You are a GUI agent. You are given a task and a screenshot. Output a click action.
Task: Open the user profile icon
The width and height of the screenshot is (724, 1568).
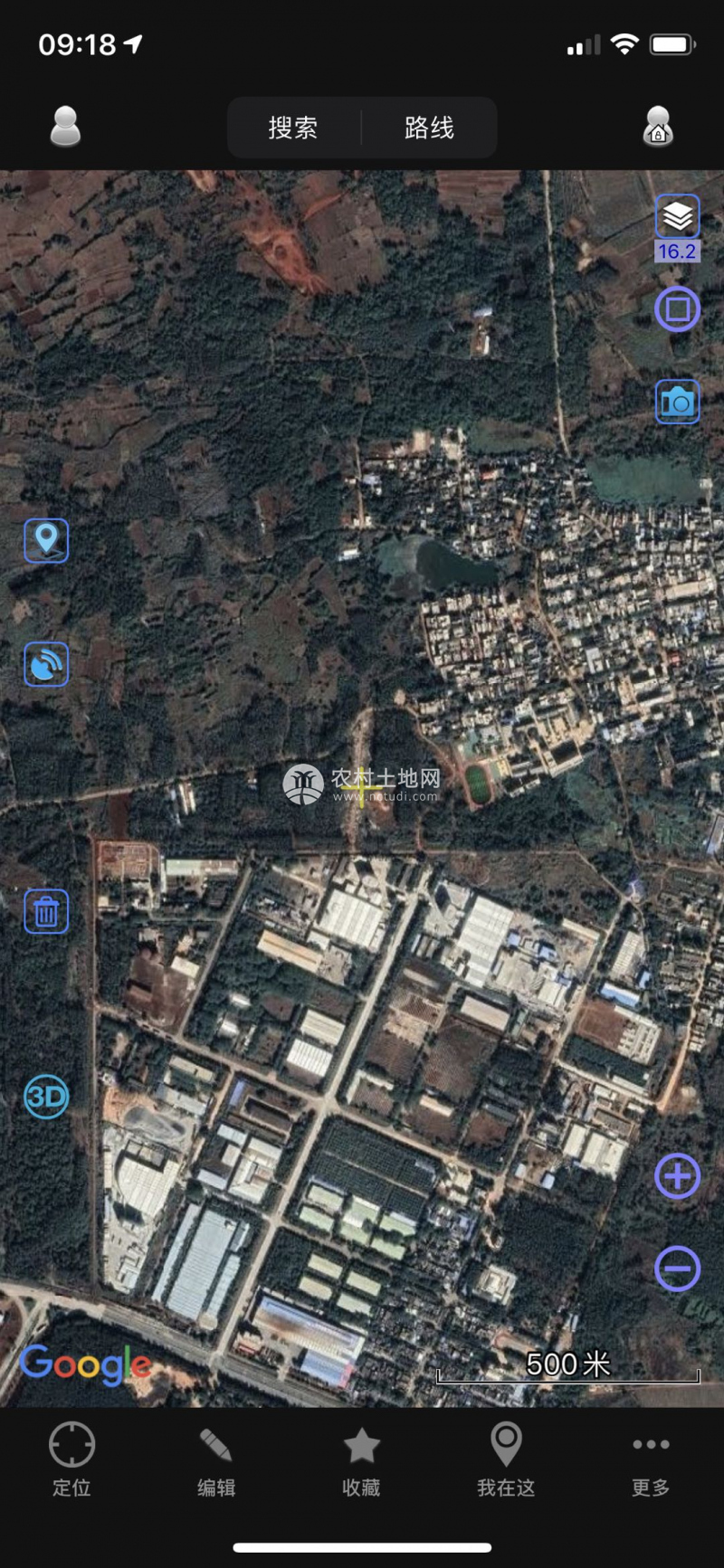pos(65,127)
